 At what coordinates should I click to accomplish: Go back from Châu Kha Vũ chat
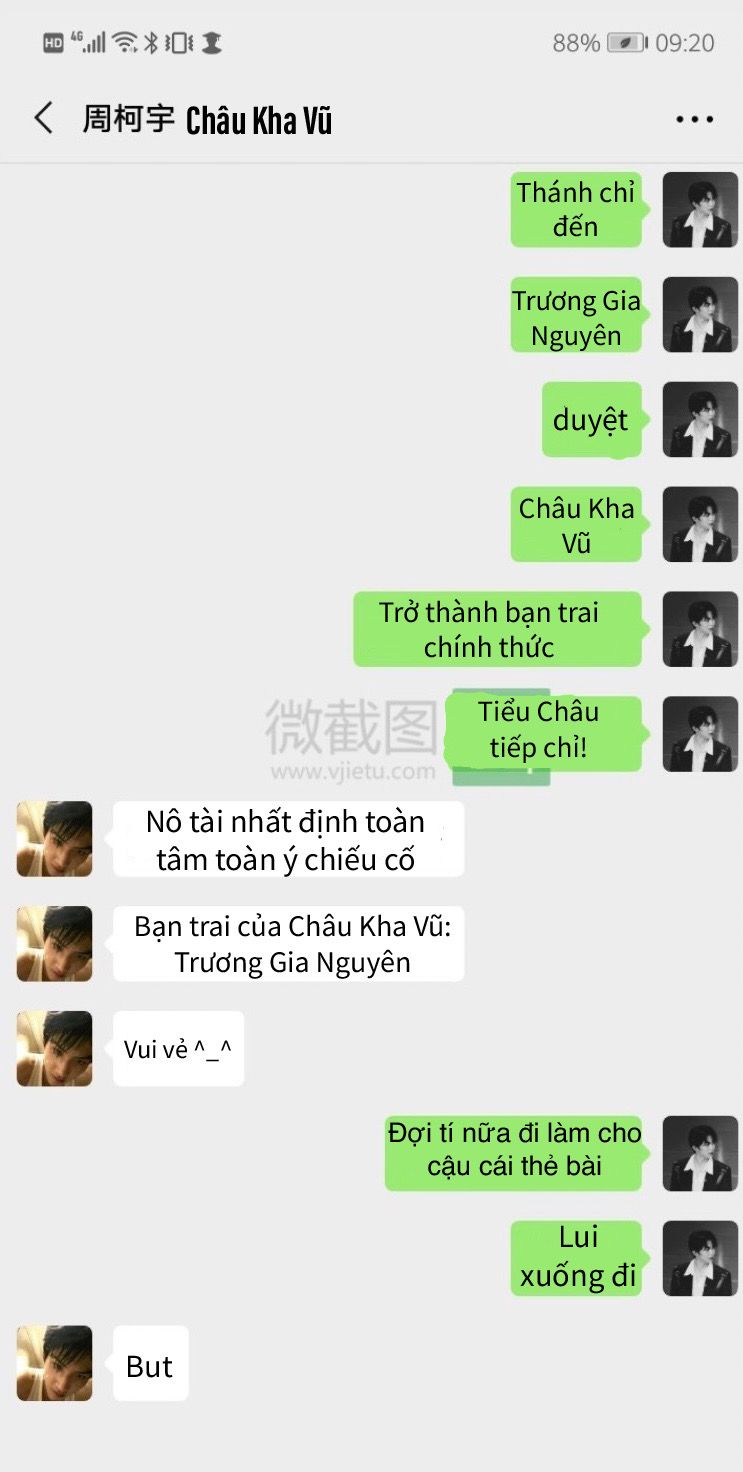43,119
